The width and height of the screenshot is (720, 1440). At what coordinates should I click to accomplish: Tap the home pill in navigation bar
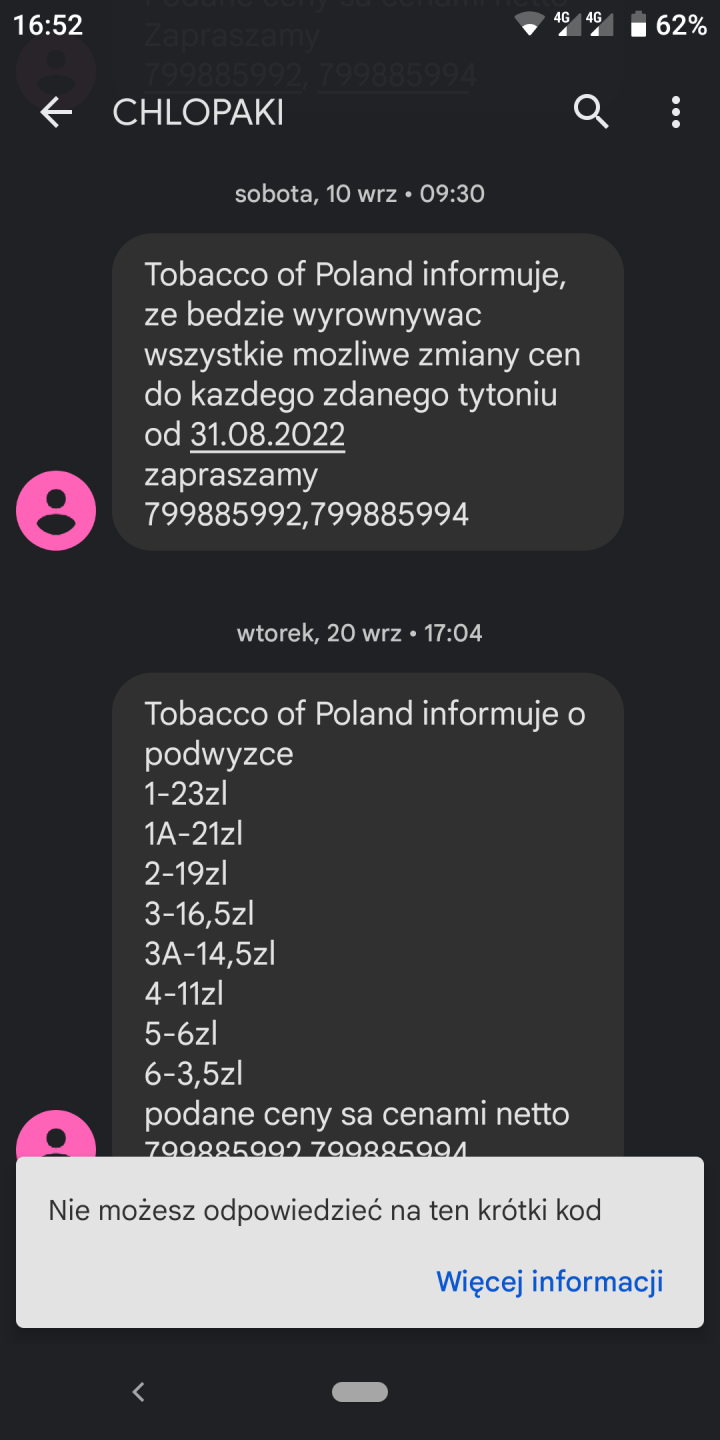pyautogui.click(x=360, y=1391)
